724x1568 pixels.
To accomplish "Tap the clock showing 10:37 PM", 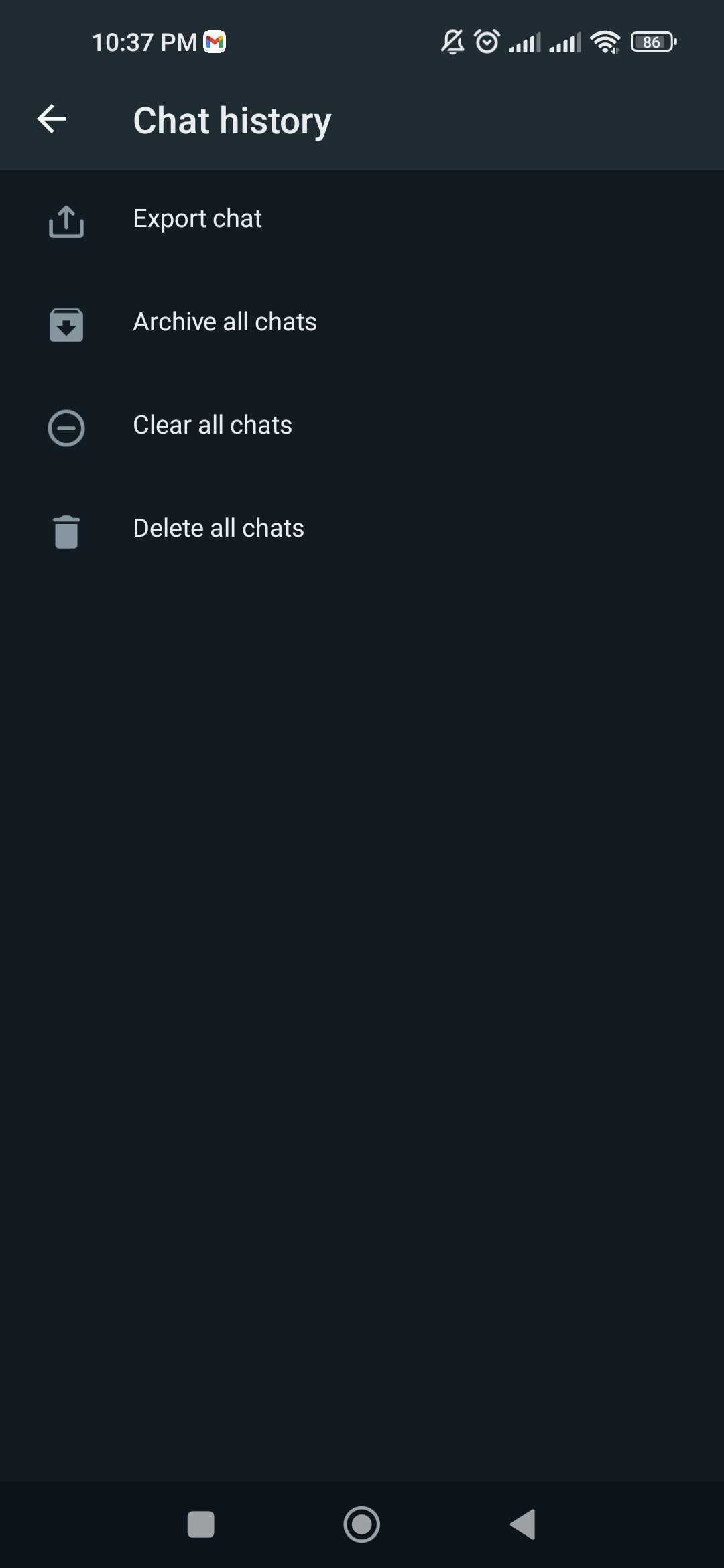I will click(x=143, y=42).
